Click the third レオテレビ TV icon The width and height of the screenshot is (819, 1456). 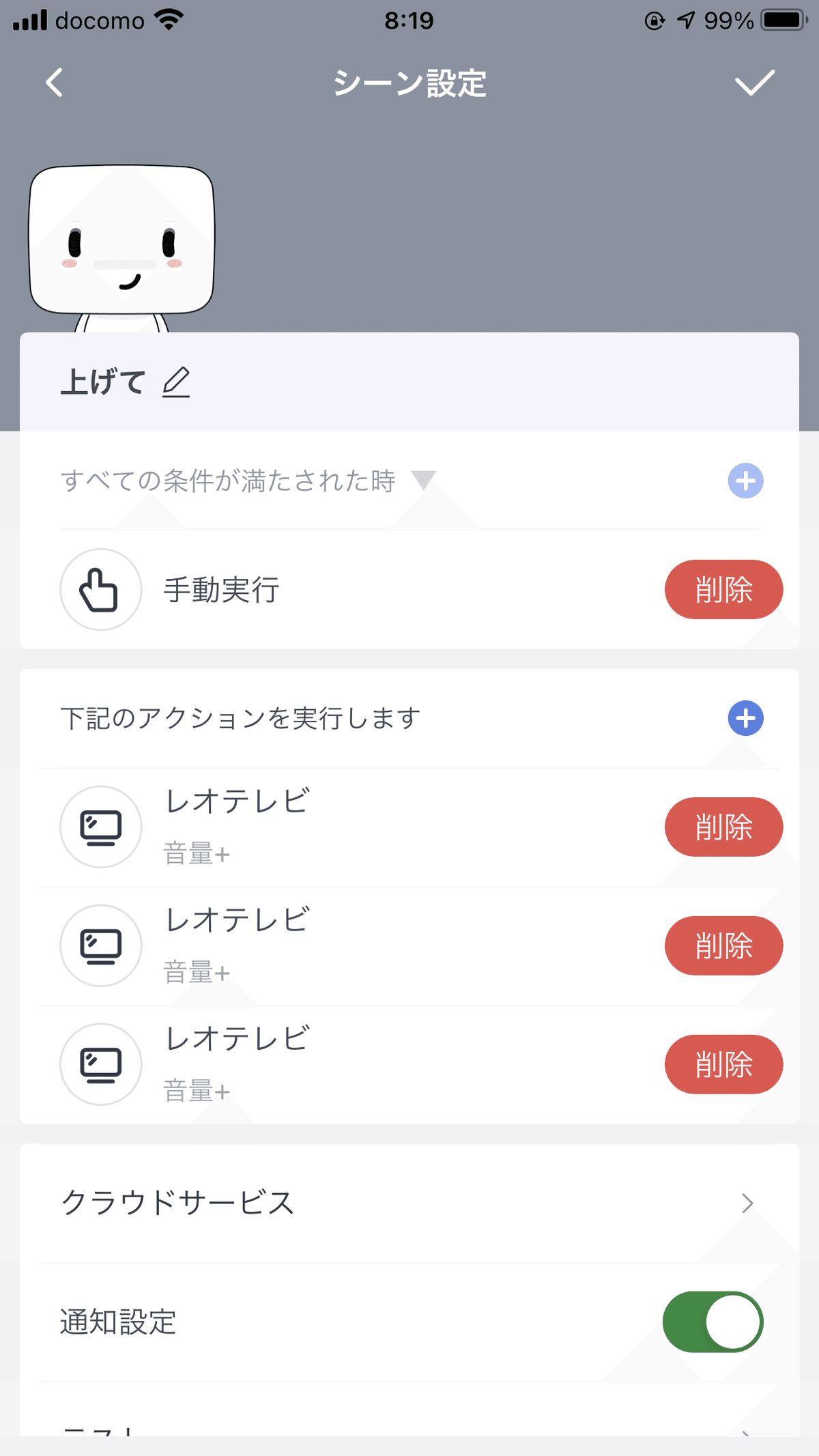tap(100, 1064)
